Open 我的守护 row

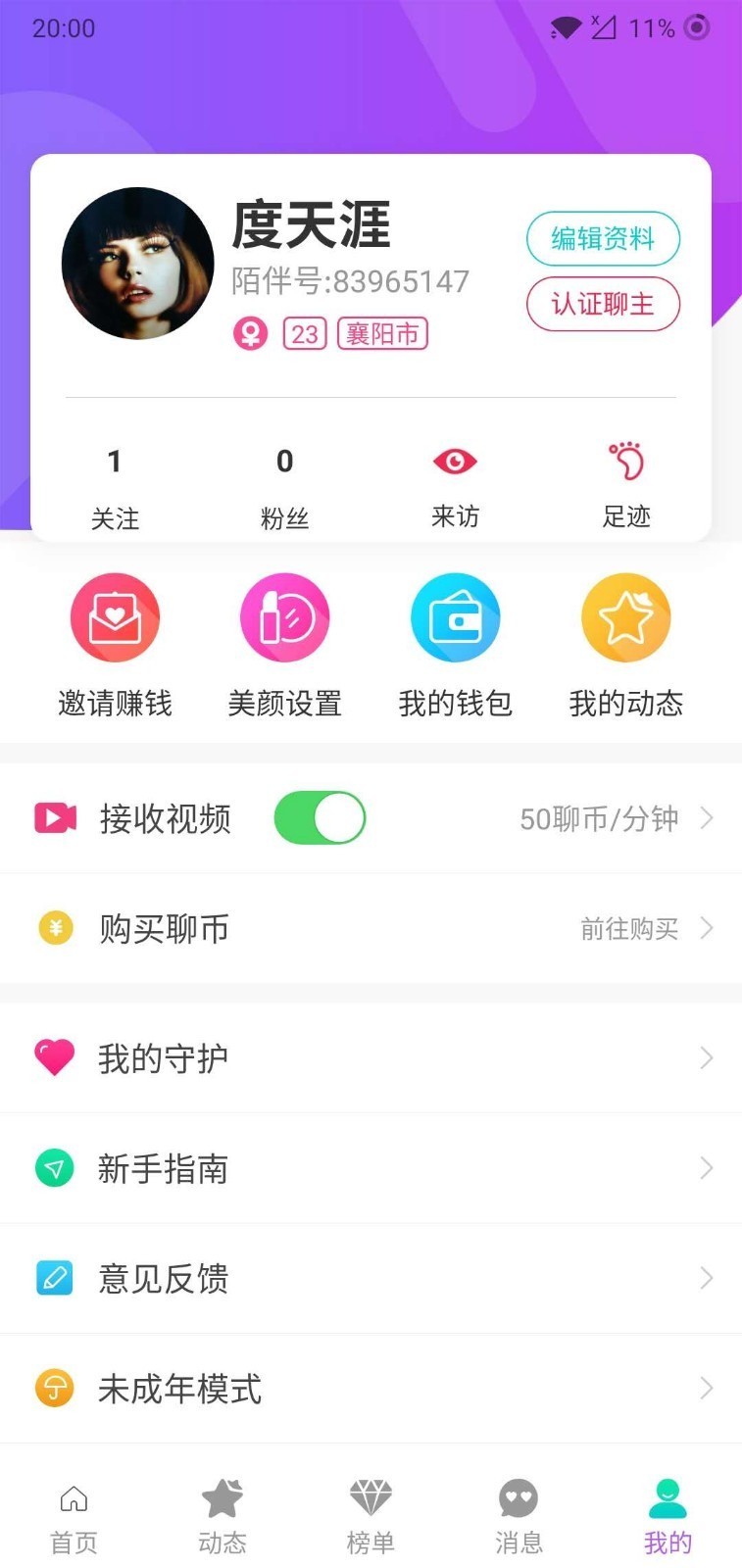click(371, 1058)
